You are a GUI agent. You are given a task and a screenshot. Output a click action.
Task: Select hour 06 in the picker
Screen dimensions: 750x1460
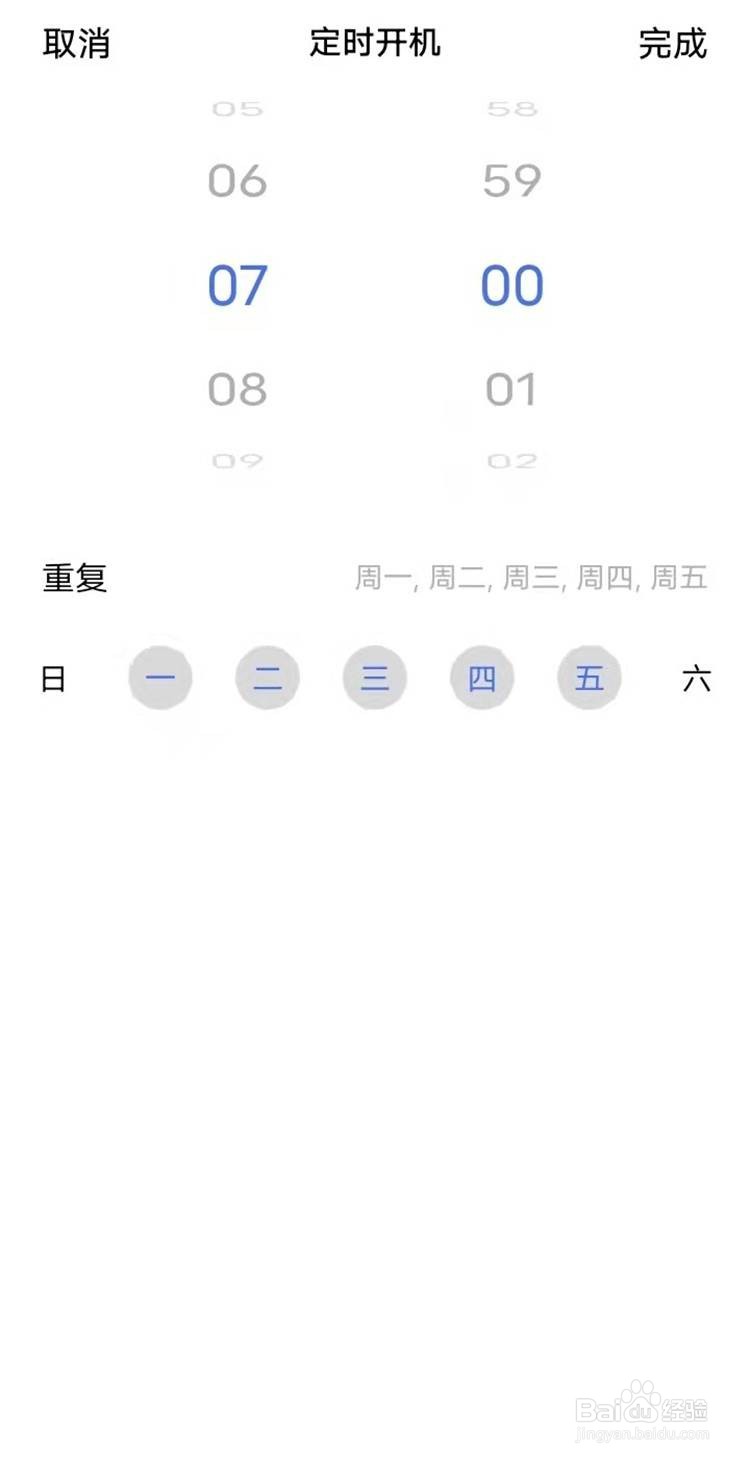click(x=237, y=182)
